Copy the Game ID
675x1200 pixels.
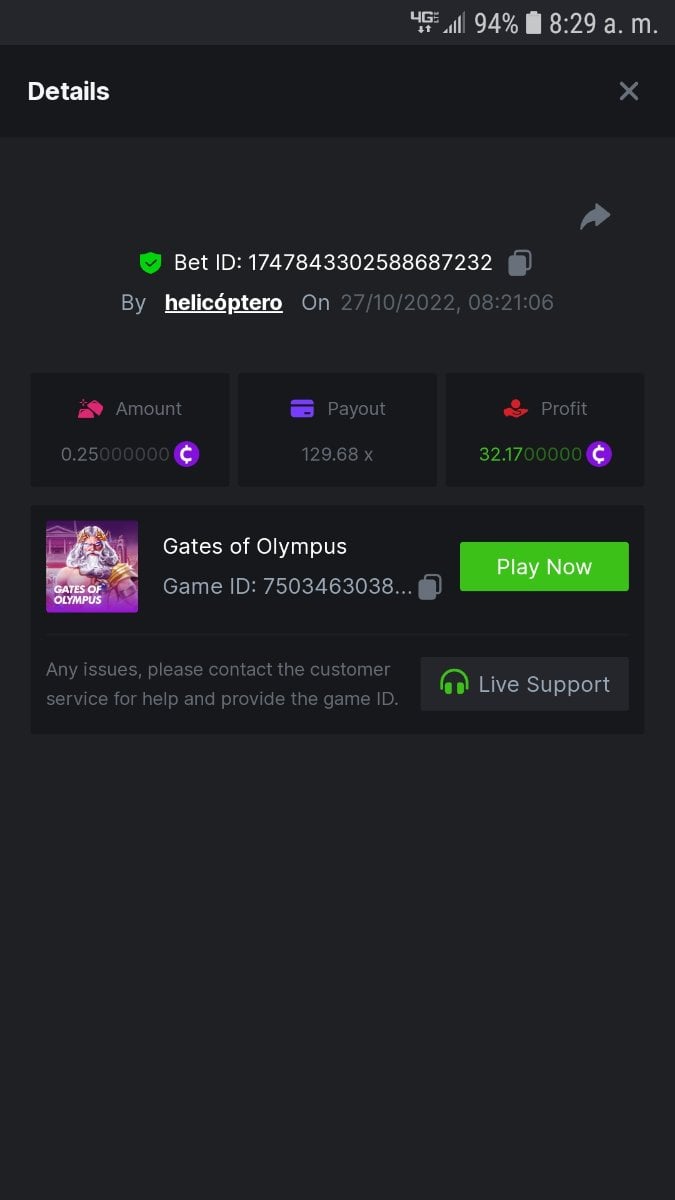pos(430,587)
